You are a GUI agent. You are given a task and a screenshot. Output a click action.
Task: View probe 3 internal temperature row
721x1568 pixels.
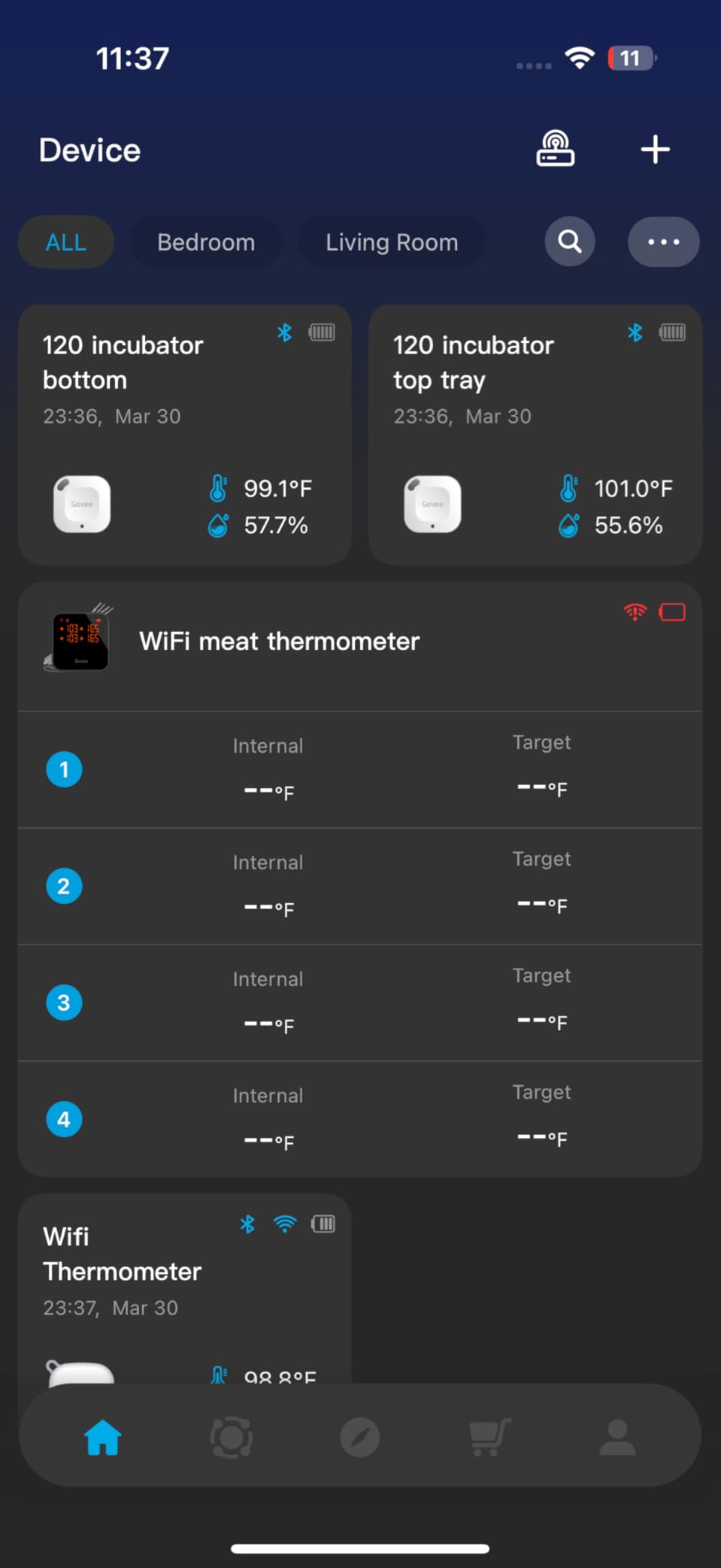pos(360,1002)
